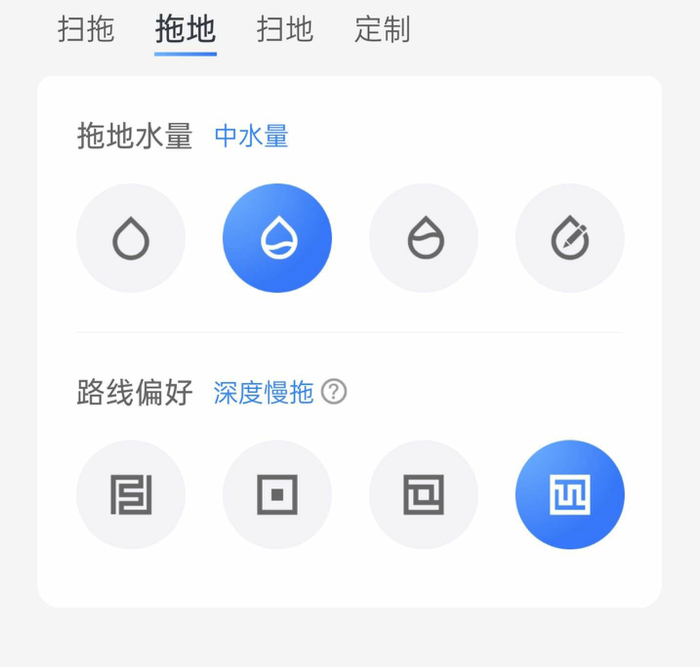Pick the nested square spiral route
This screenshot has width=700, height=667.
[x=424, y=495]
